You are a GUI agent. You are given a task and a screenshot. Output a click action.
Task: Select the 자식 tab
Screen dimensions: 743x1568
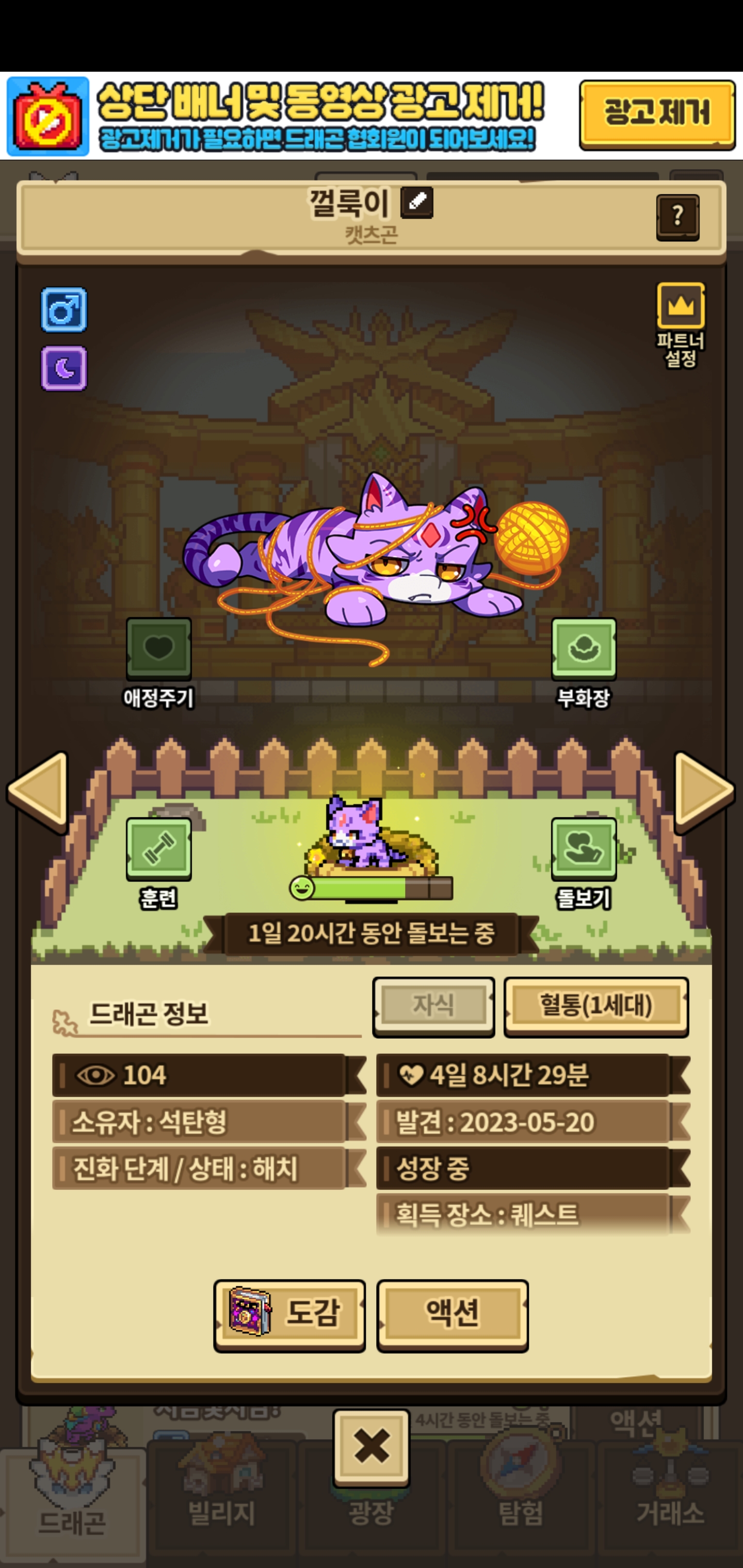[433, 1006]
